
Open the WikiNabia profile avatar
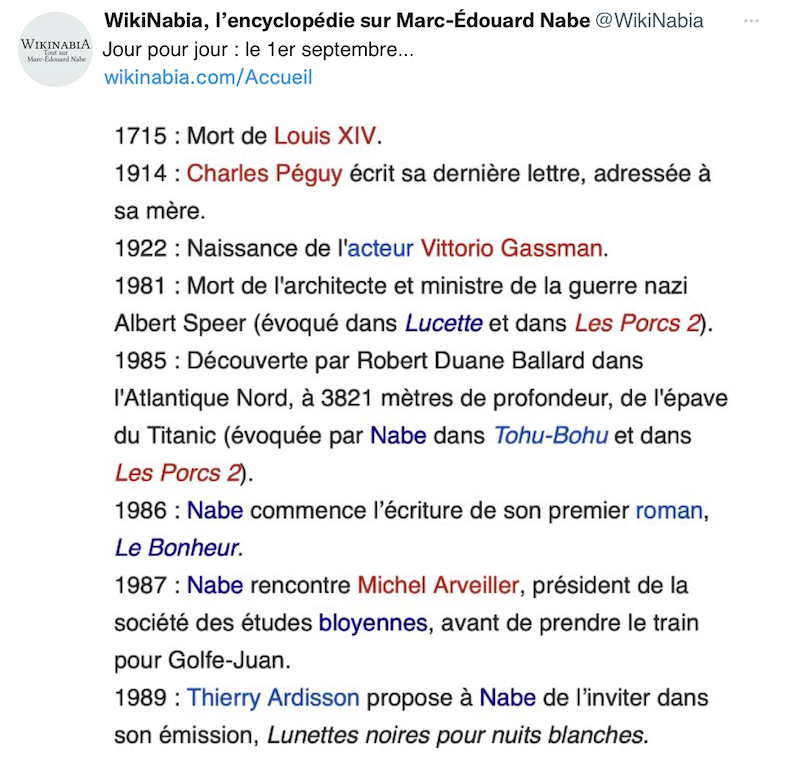coord(56,50)
